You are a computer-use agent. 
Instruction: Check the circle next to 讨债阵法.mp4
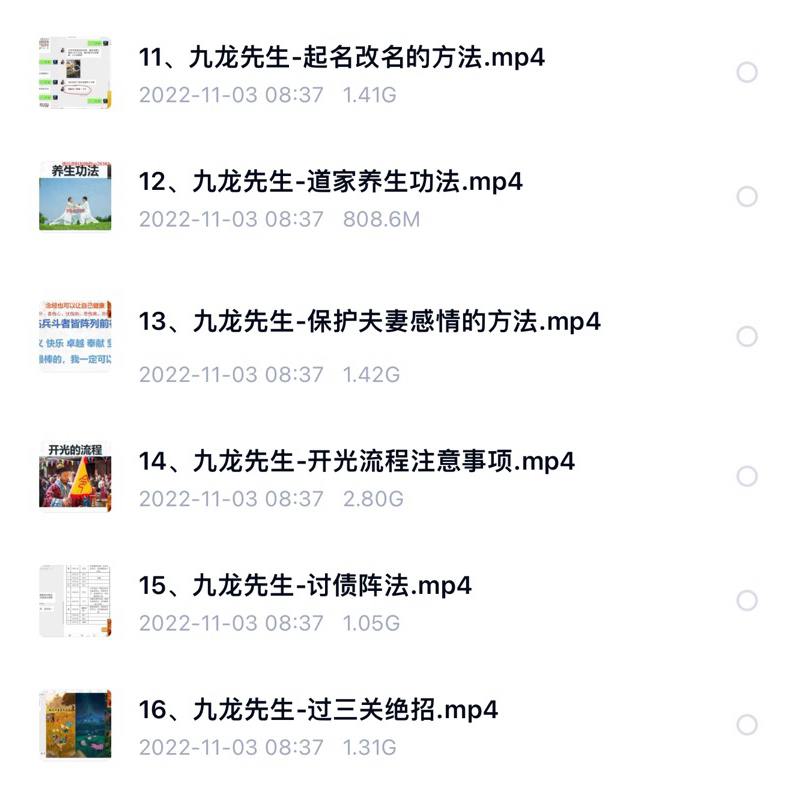point(746,600)
